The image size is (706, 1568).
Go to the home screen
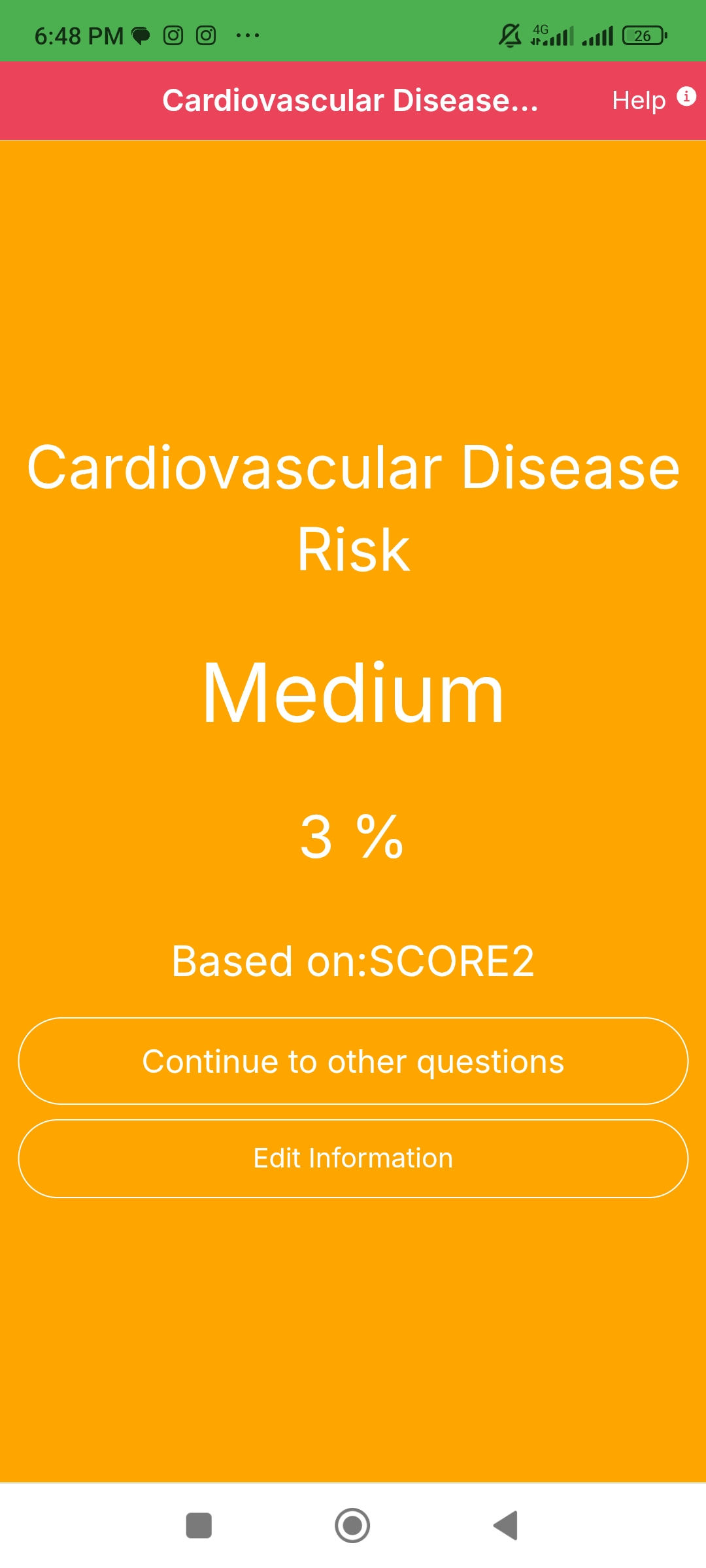click(x=352, y=1526)
